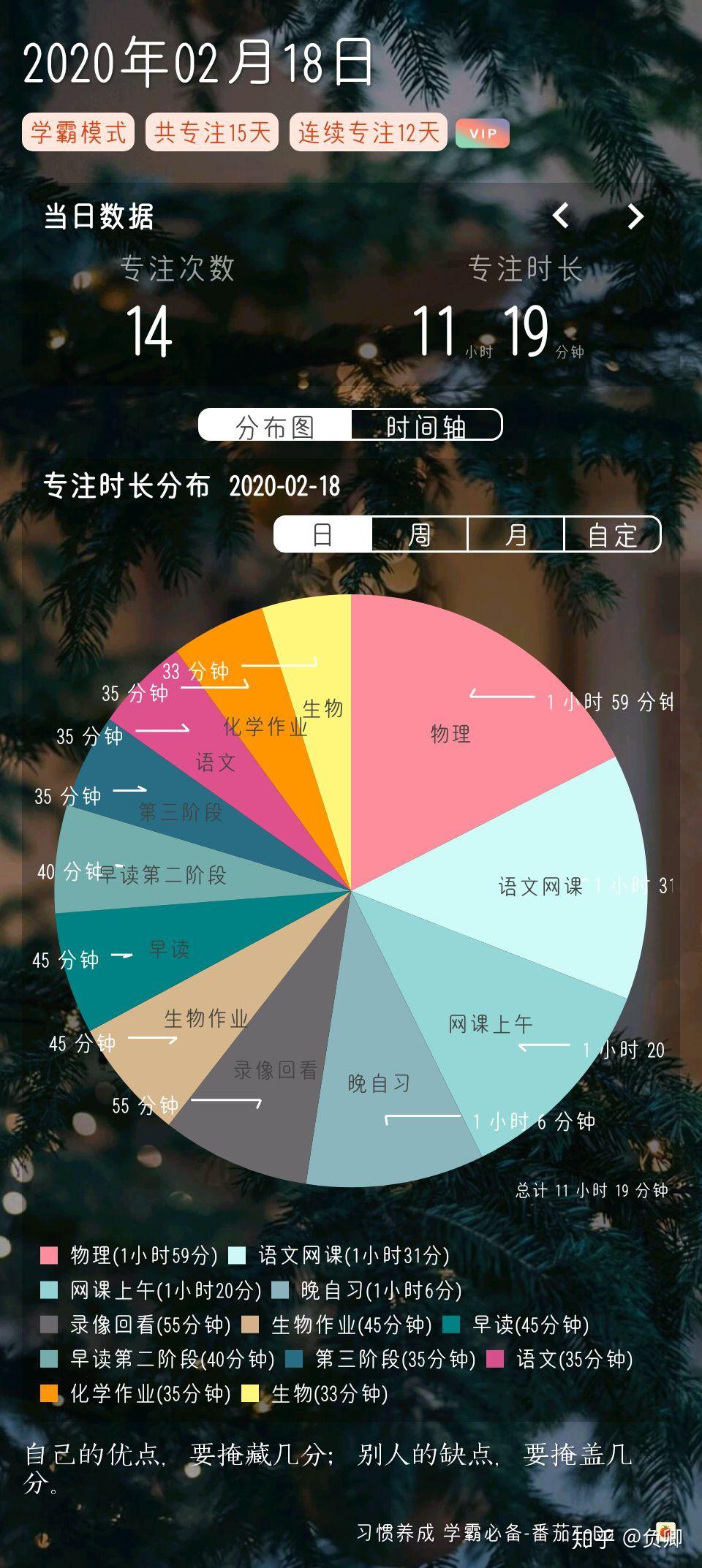Switch distribution range to 周

pyautogui.click(x=420, y=534)
